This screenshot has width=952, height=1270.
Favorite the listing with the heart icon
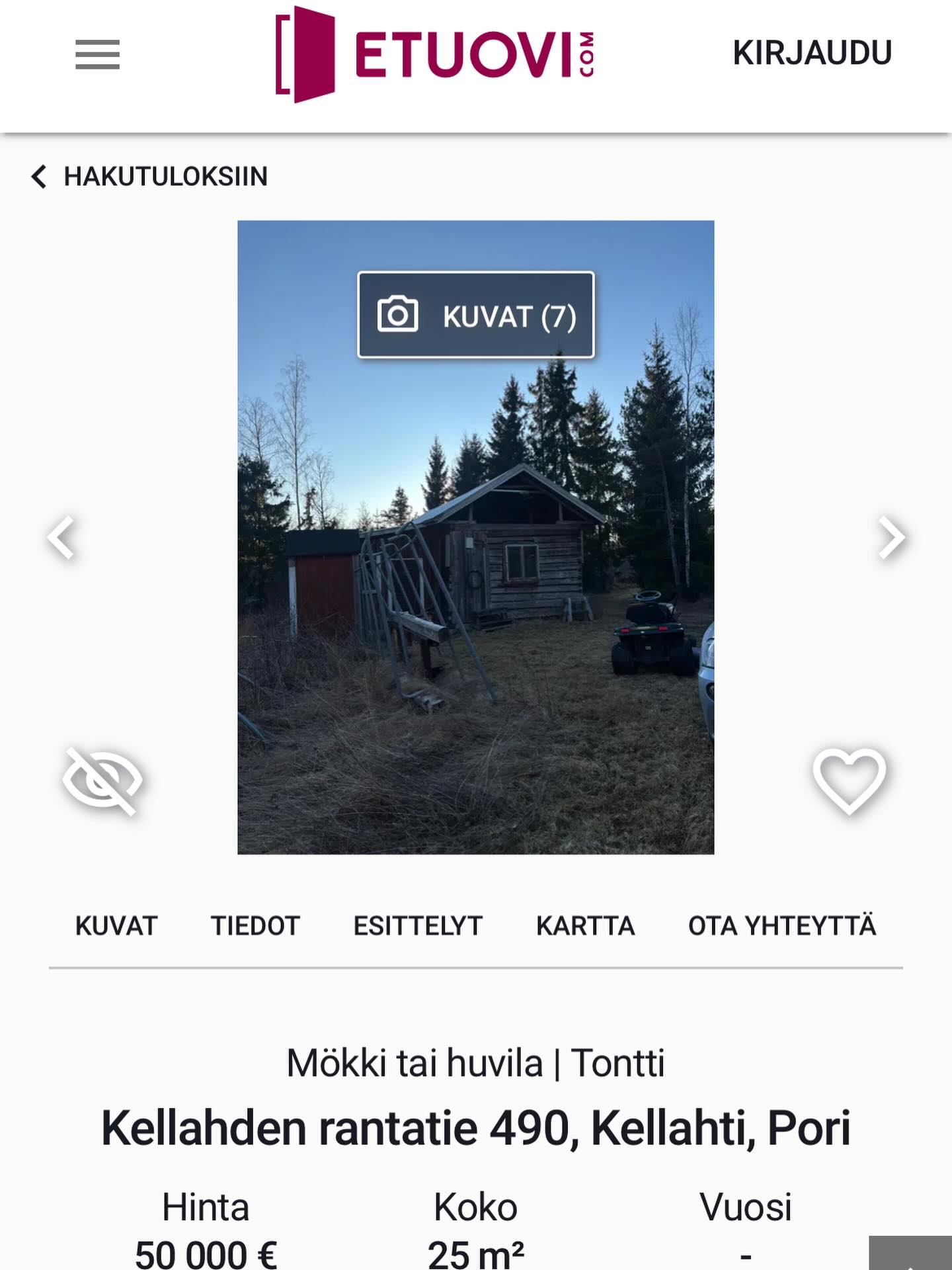click(x=848, y=786)
